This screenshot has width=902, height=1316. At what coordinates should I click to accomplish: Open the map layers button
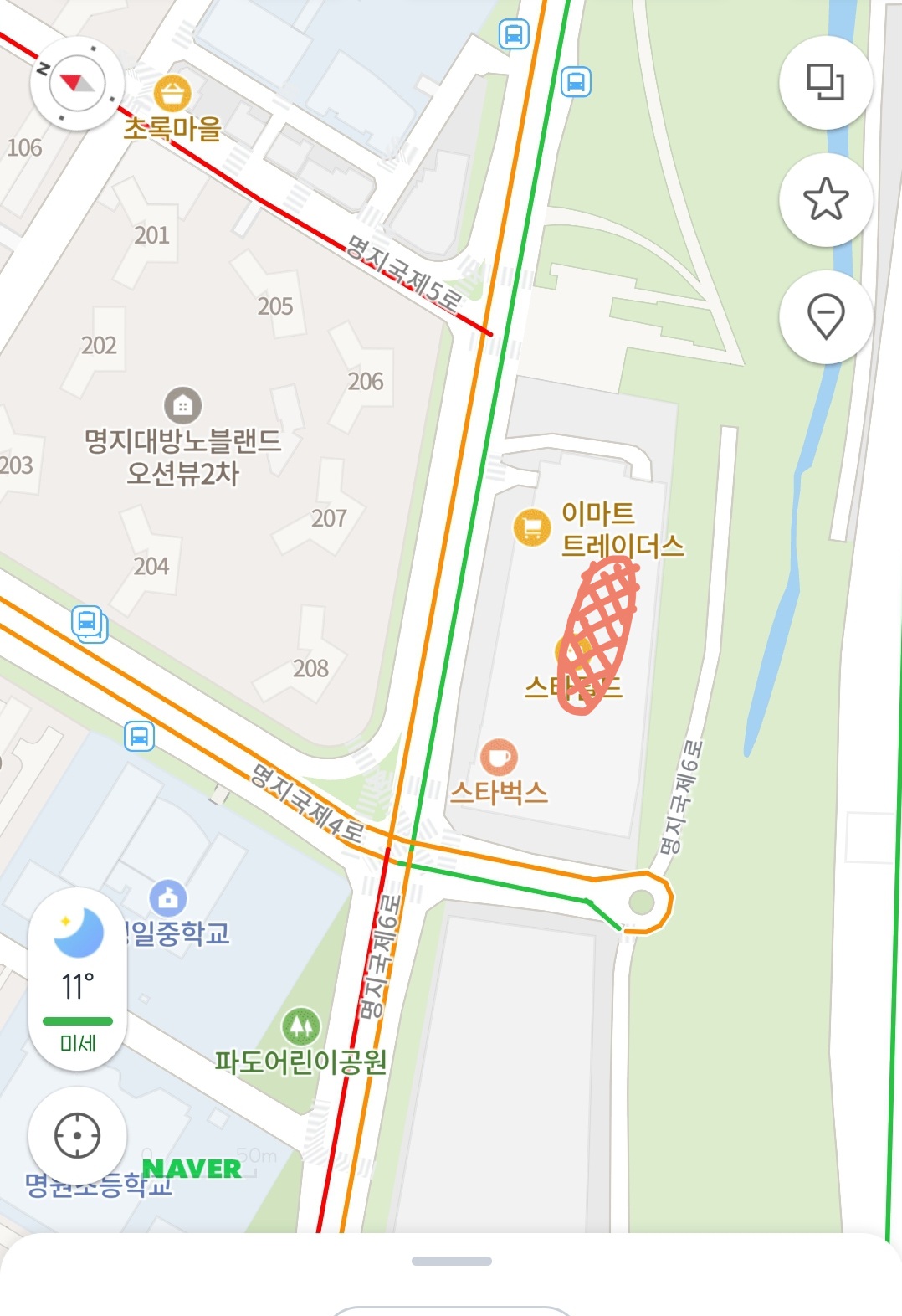point(825,82)
